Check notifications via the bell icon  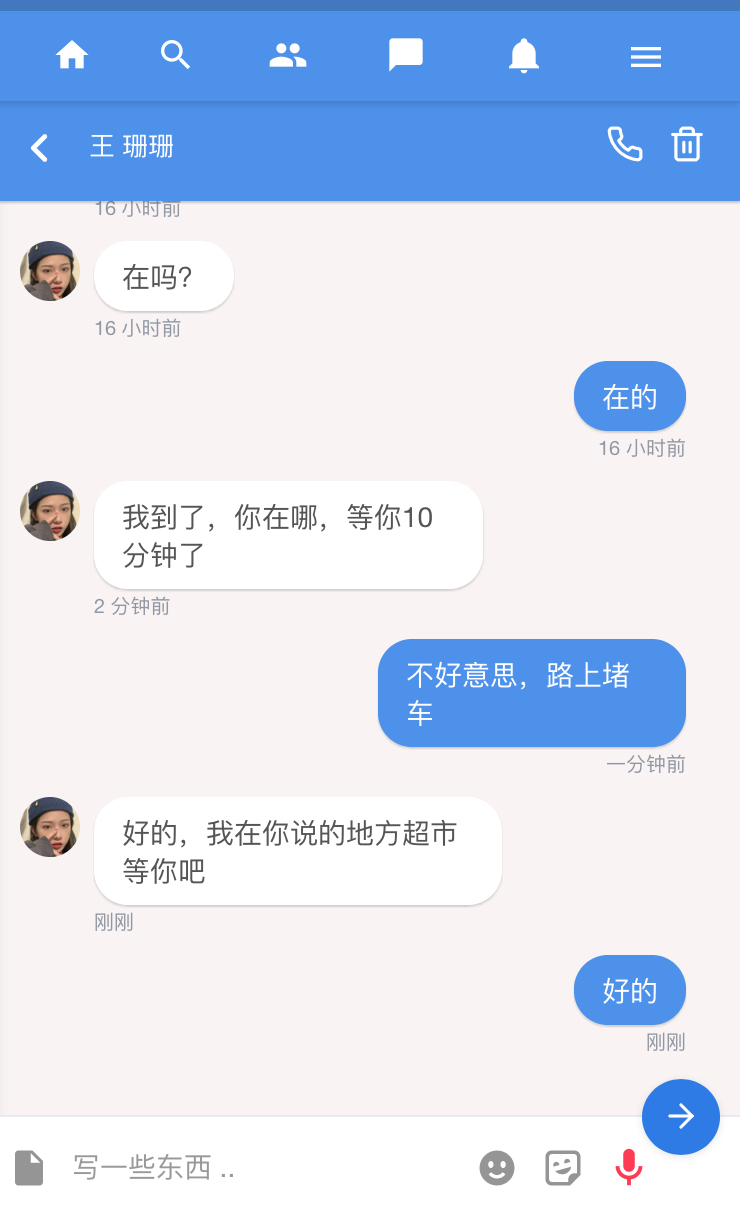click(x=523, y=57)
